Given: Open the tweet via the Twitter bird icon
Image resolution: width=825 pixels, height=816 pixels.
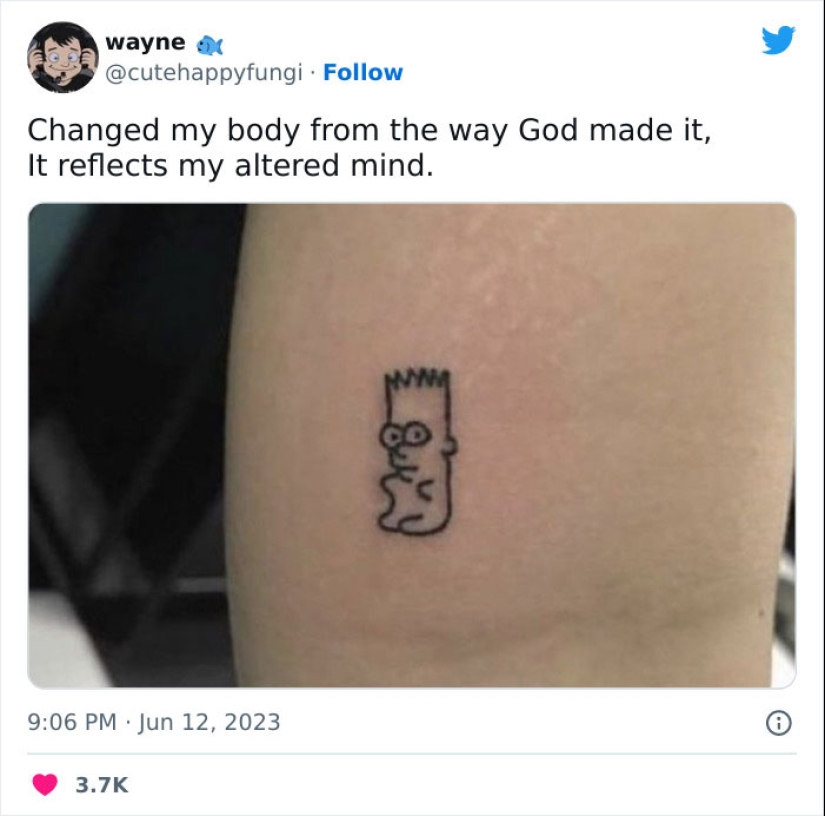Looking at the screenshot, I should coord(778,41).
